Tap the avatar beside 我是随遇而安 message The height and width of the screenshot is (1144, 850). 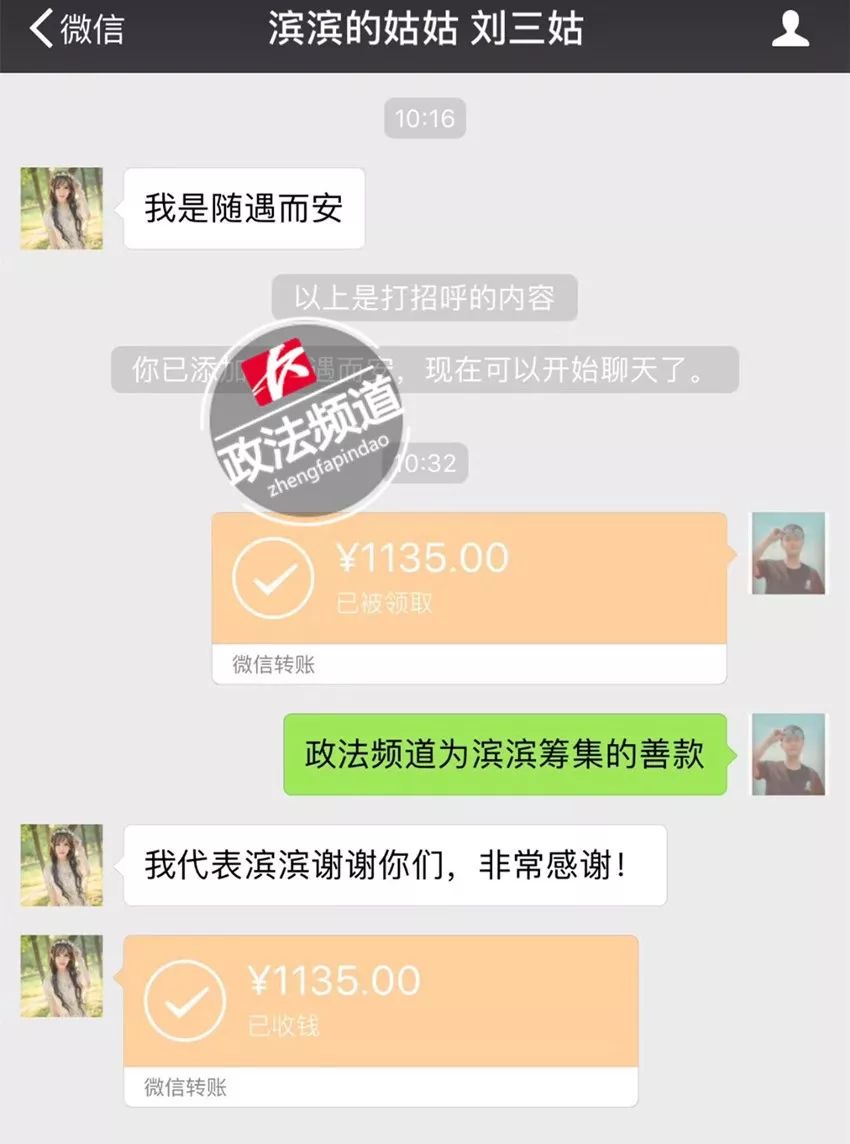(x=62, y=208)
